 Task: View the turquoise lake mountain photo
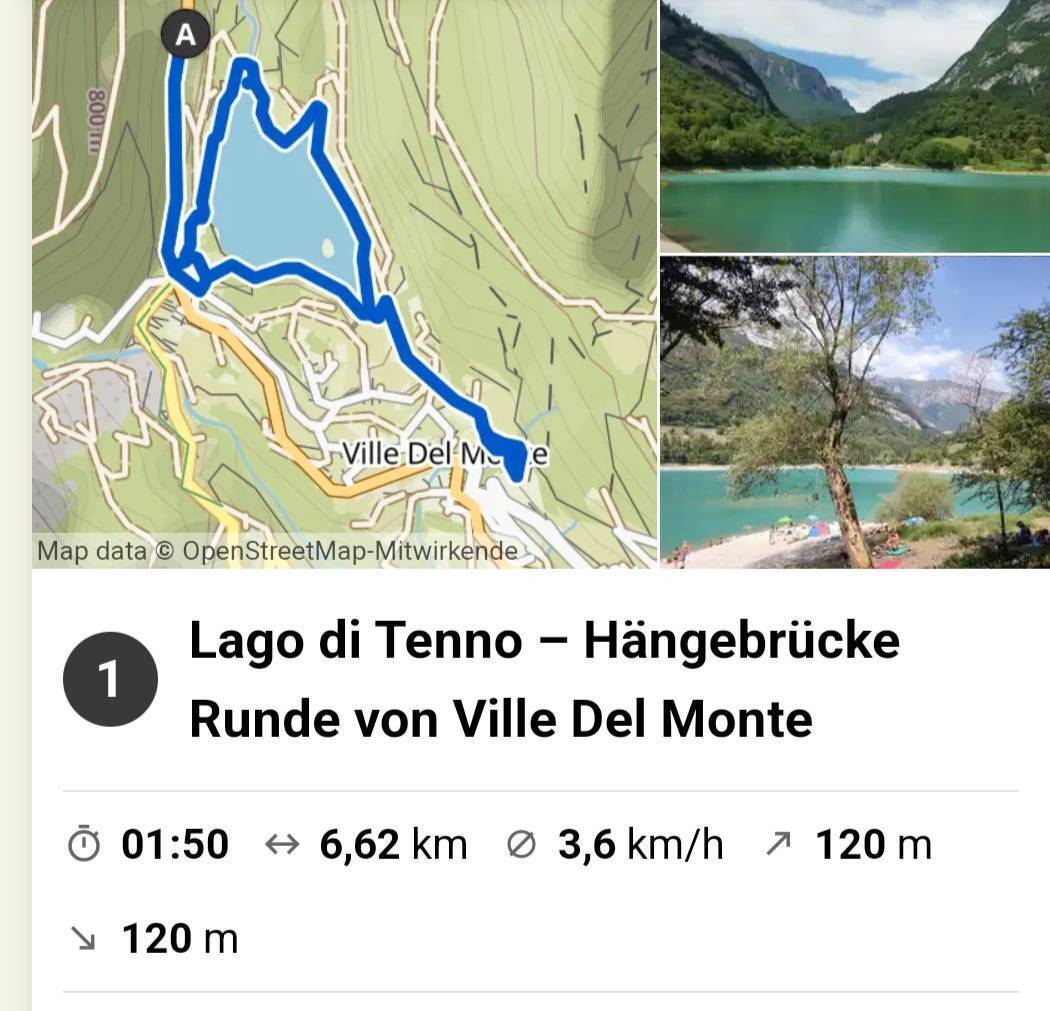[854, 126]
